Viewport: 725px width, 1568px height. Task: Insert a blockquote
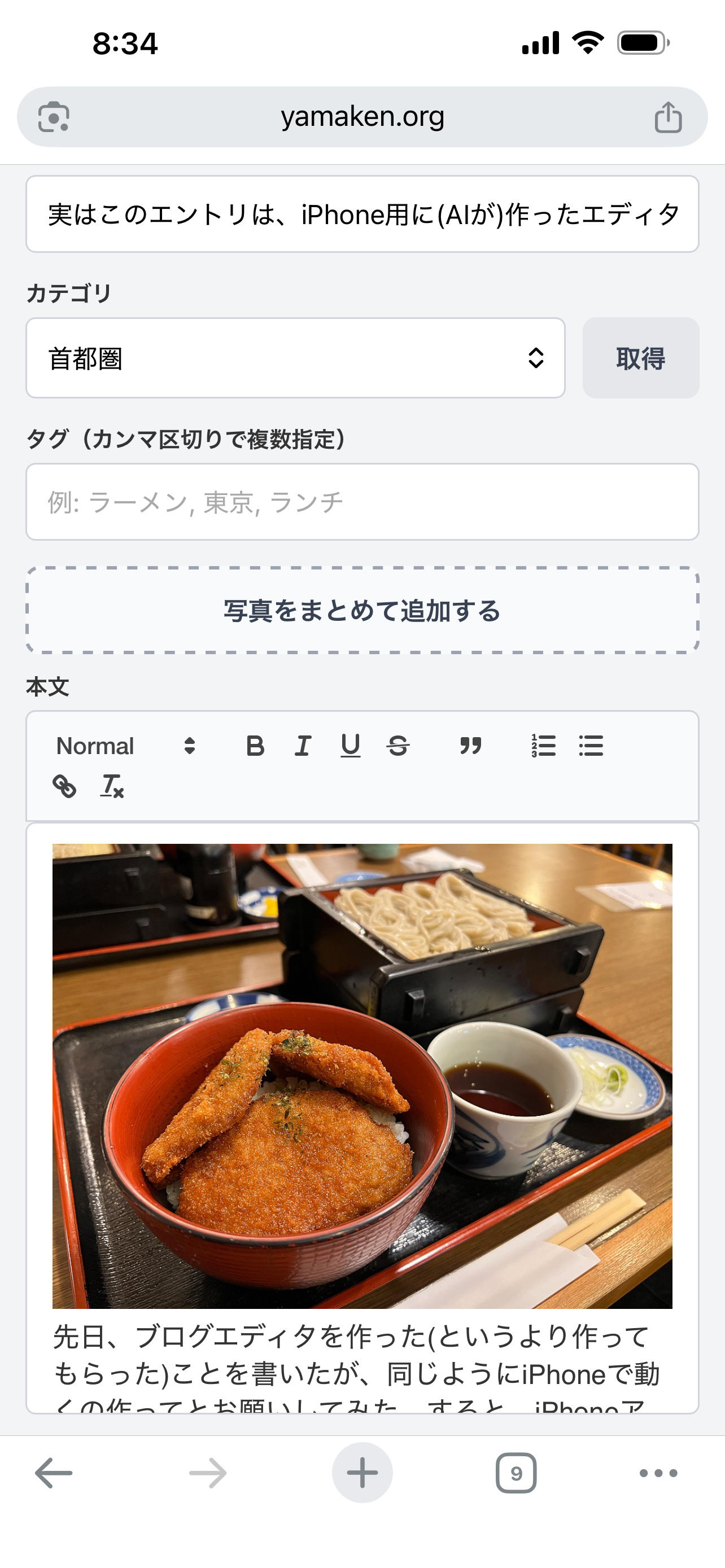click(470, 746)
